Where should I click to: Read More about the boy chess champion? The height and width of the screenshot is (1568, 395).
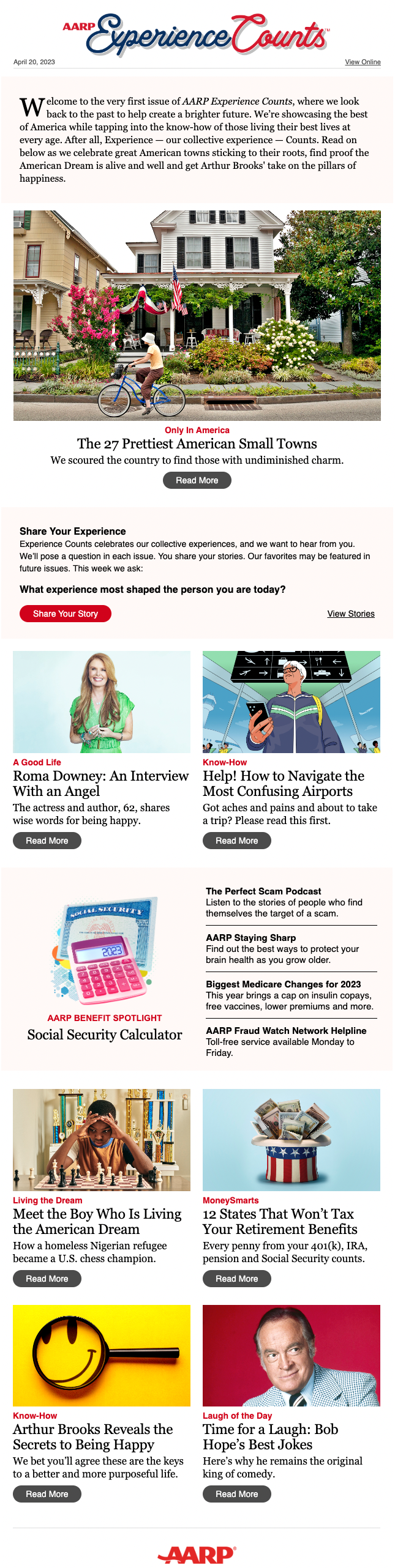coord(47,1279)
